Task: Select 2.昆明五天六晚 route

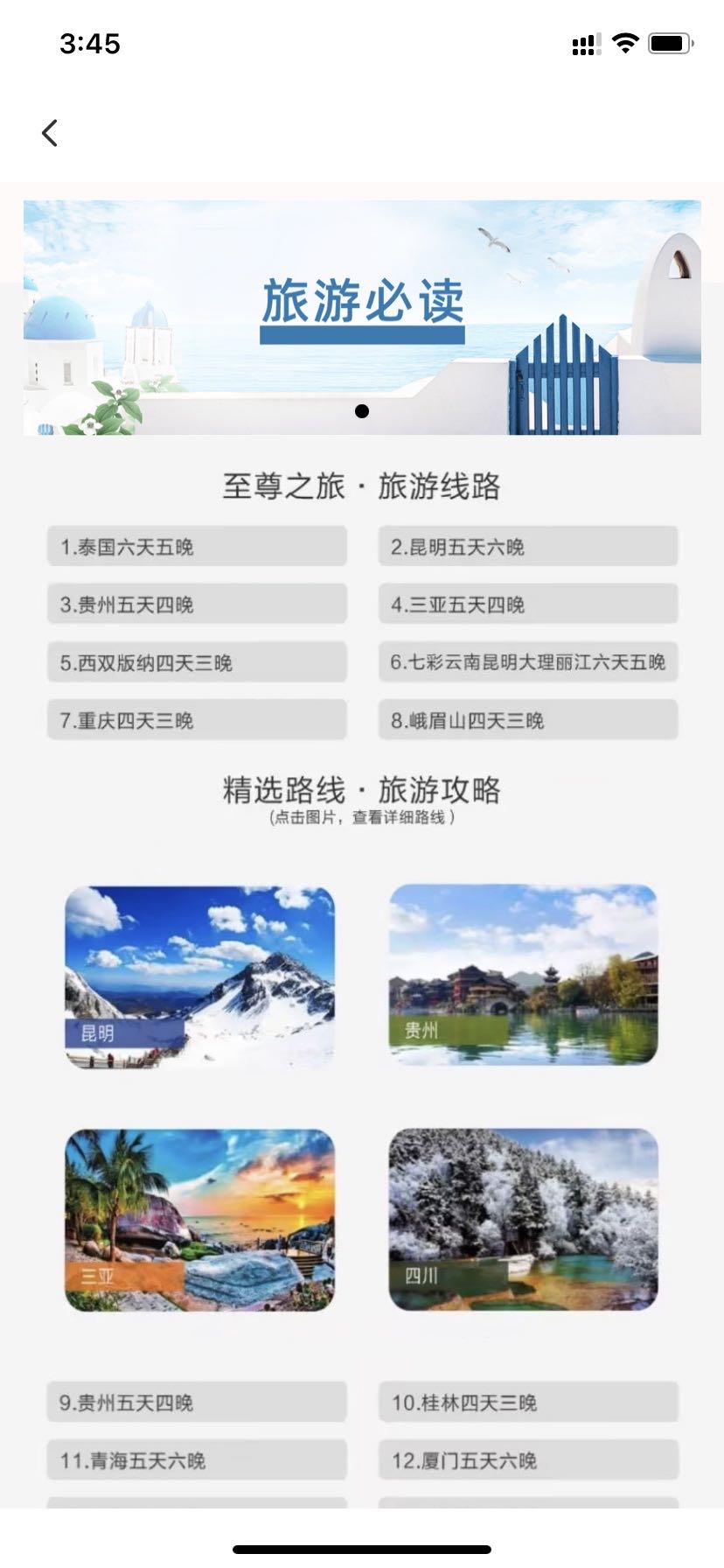Action: 528,547
